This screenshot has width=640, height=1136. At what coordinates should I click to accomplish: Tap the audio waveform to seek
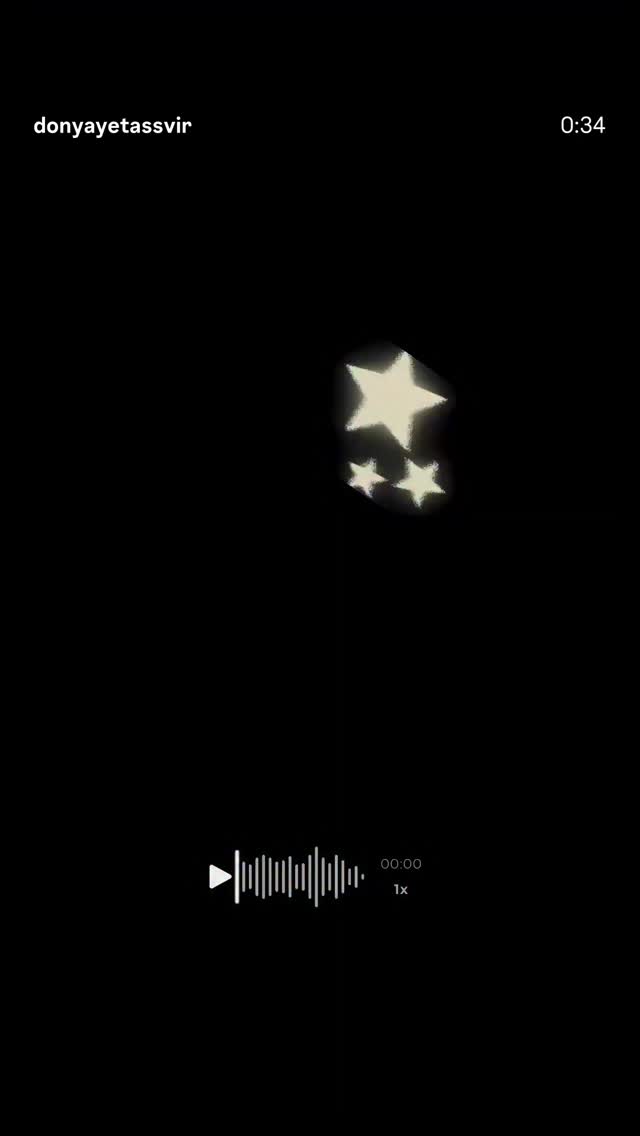pyautogui.click(x=300, y=877)
